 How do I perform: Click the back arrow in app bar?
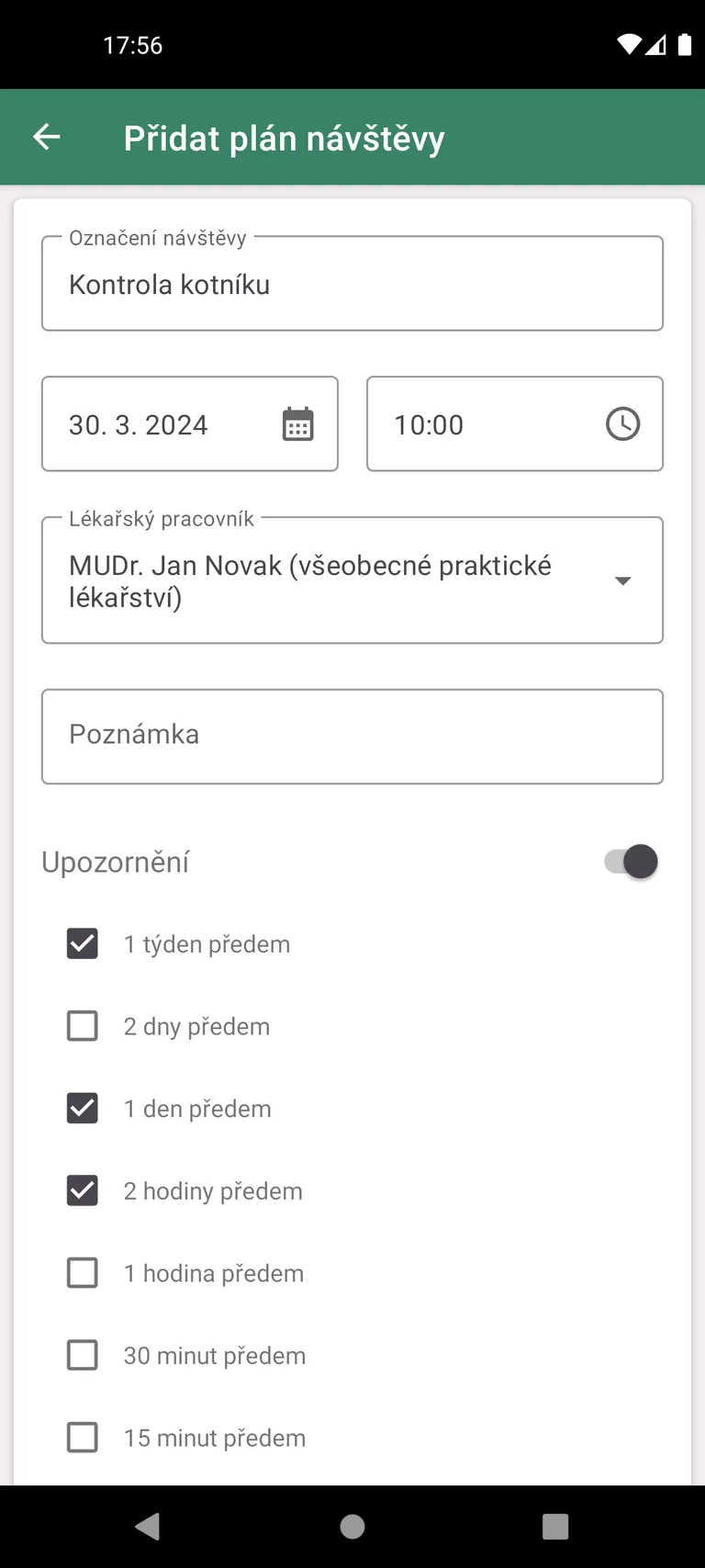tap(46, 136)
